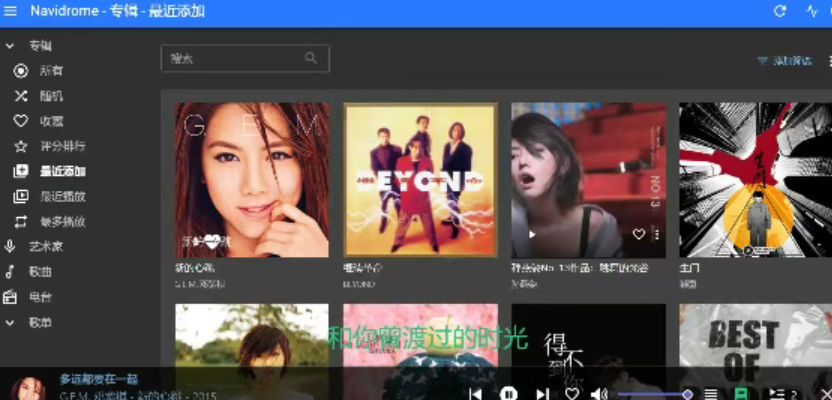This screenshot has width=832, height=400.
Task: Open the 歌曲 songs section
Action: [40, 272]
